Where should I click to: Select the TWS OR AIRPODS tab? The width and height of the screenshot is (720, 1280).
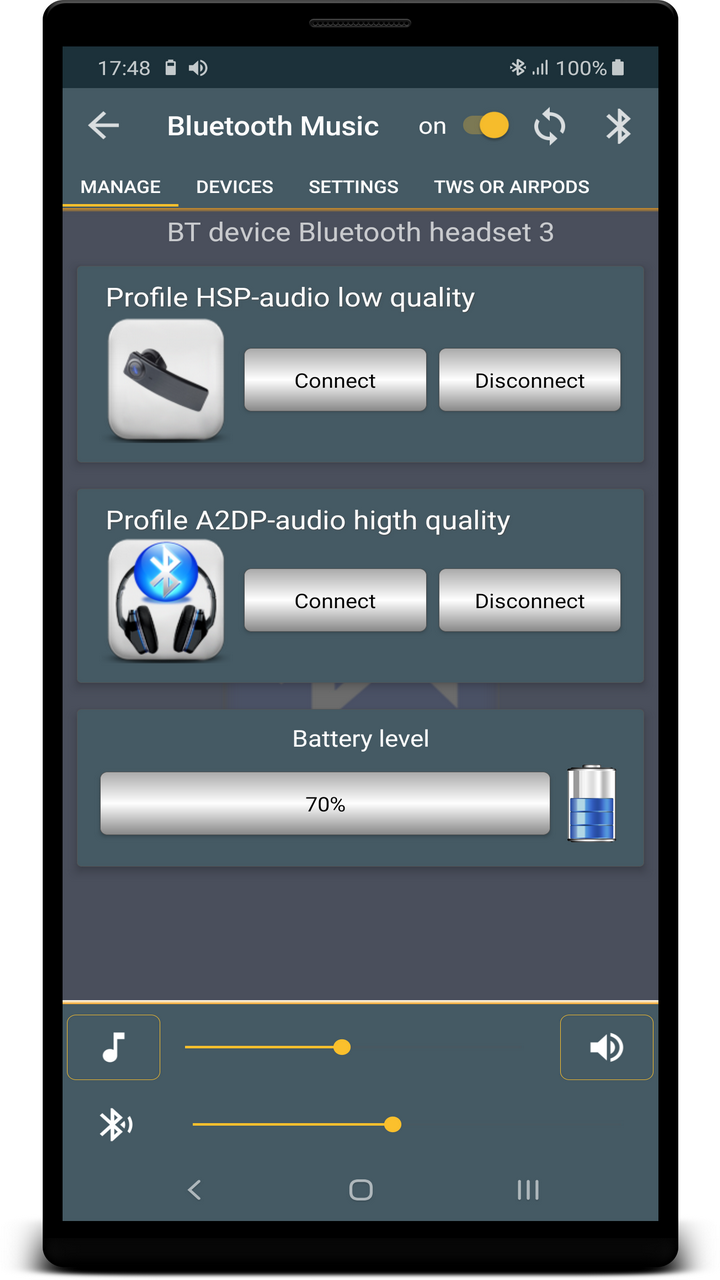point(511,187)
